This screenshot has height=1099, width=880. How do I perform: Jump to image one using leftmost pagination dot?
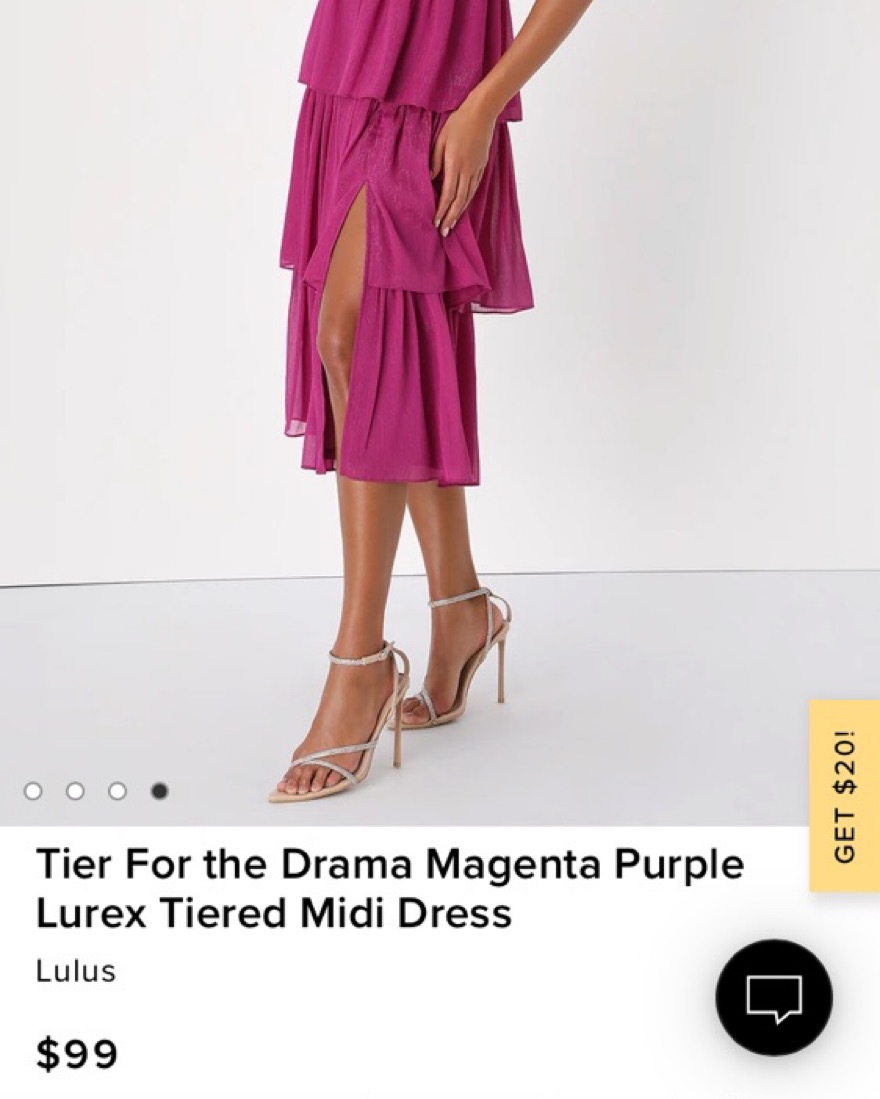tap(34, 791)
